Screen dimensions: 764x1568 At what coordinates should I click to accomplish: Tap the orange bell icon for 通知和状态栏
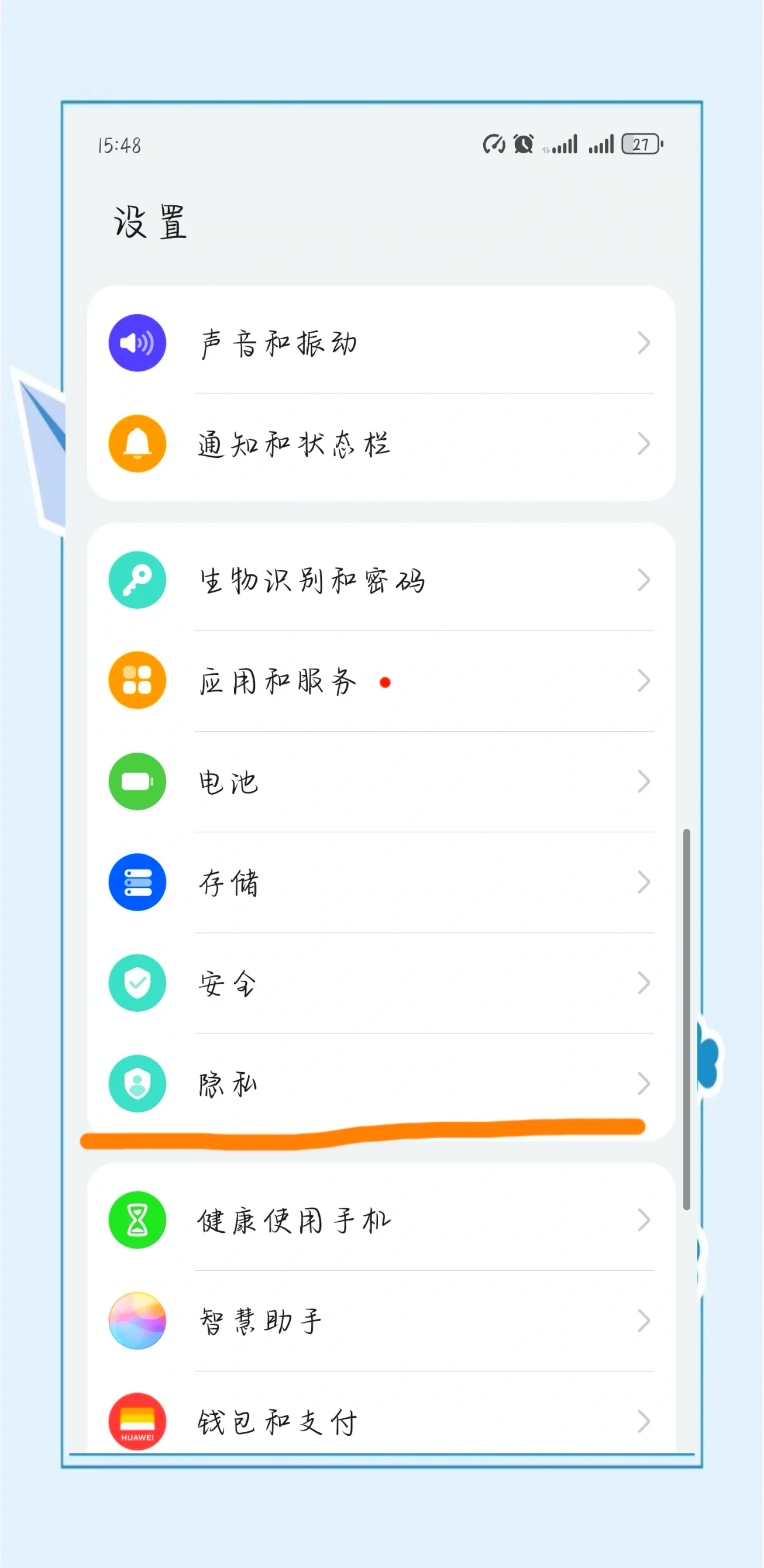point(137,444)
